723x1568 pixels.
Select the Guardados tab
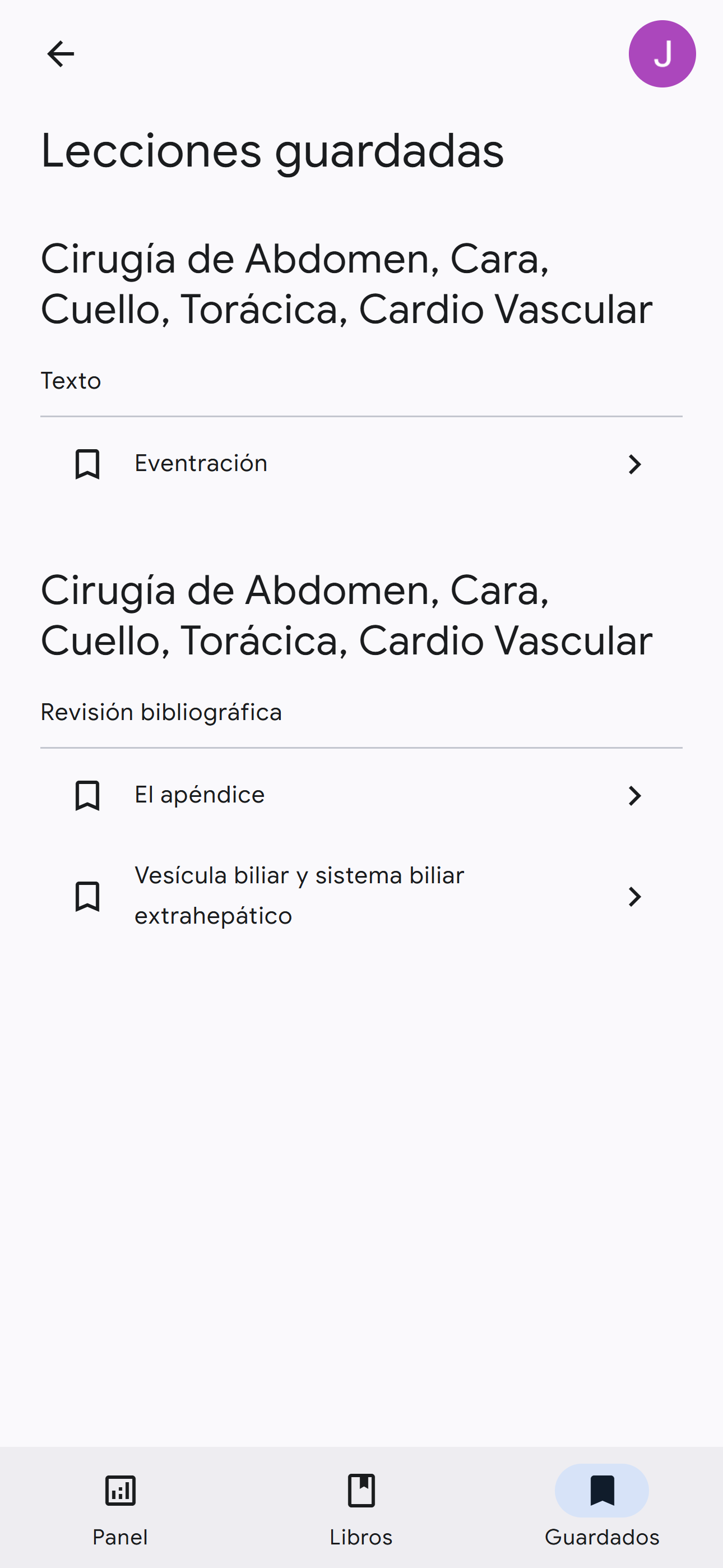601,1509
